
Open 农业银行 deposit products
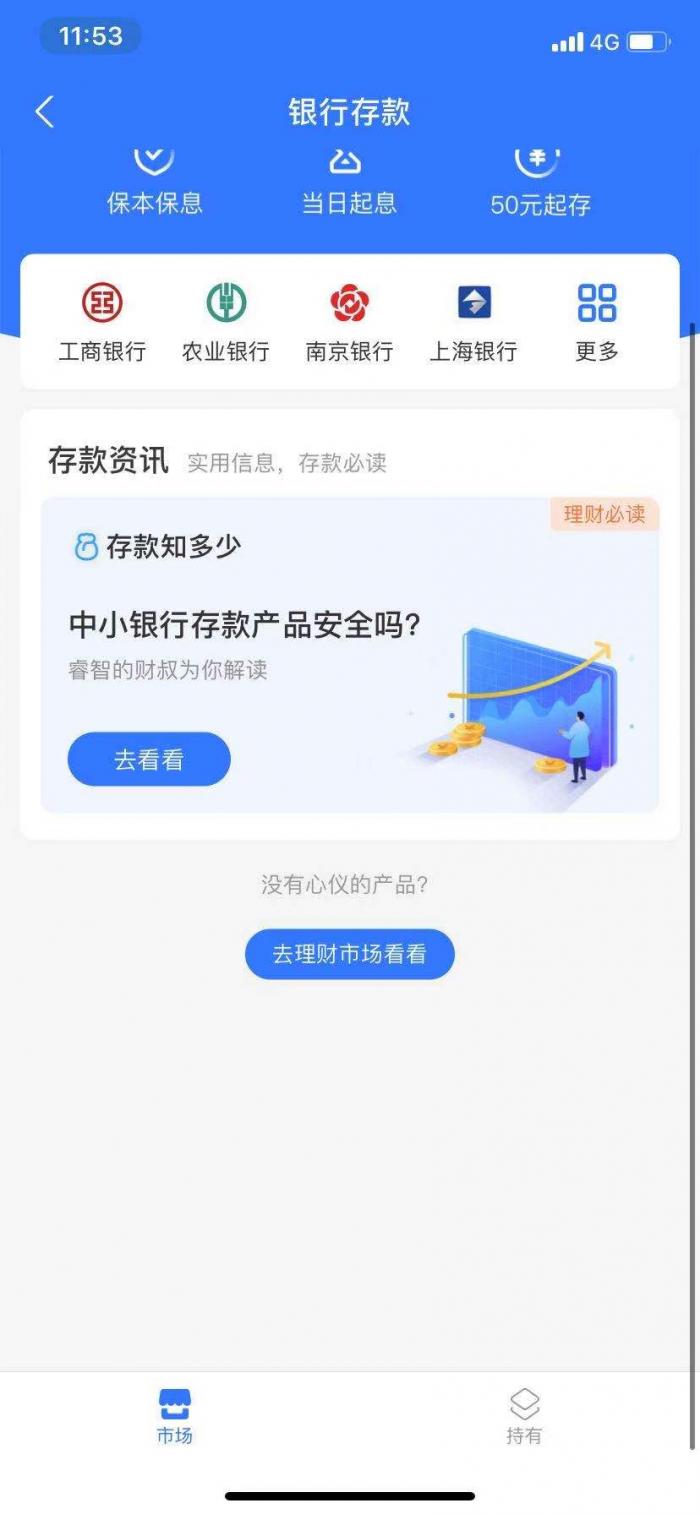point(225,321)
